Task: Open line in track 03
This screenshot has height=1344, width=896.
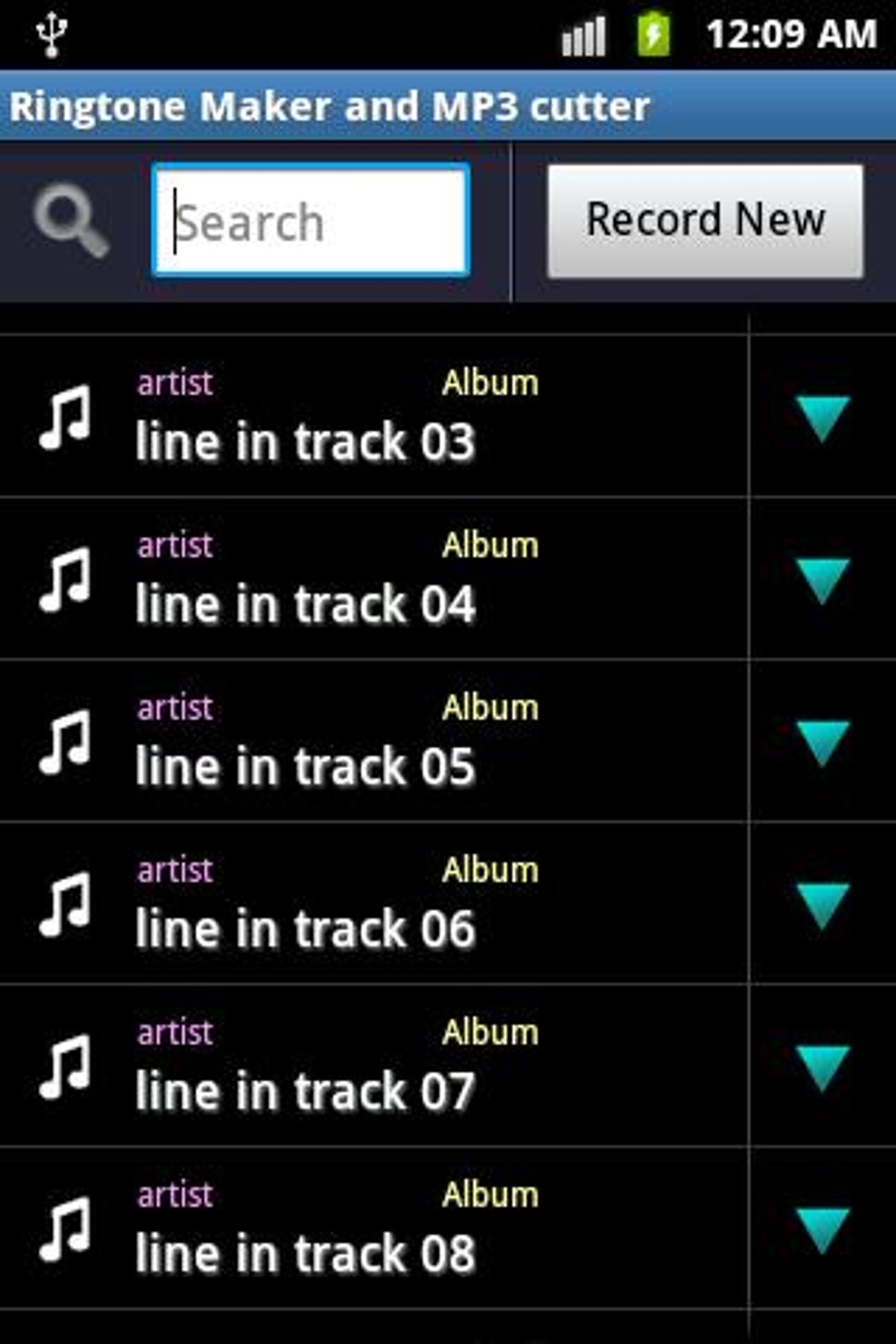Action: pyautogui.click(x=305, y=441)
